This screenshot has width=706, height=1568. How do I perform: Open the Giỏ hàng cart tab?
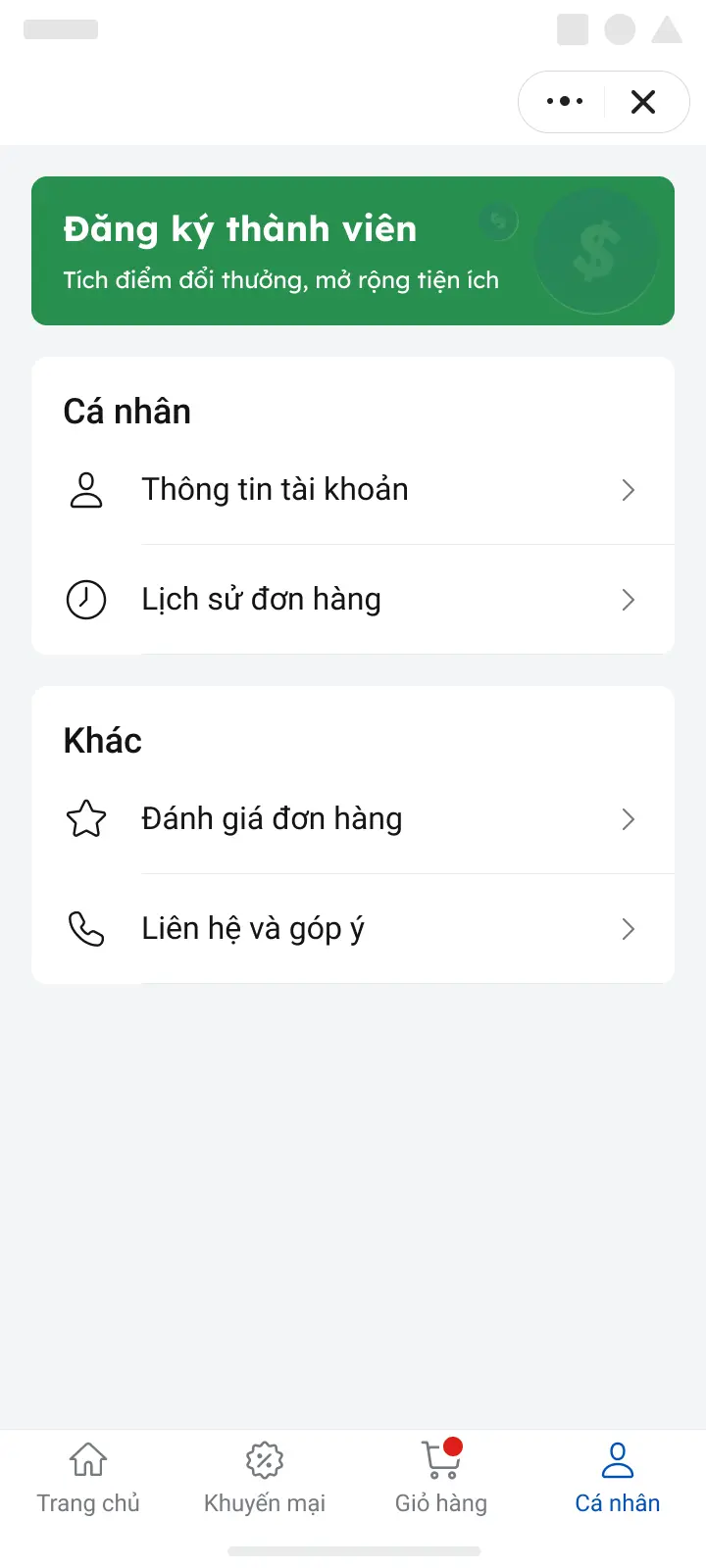click(441, 1478)
